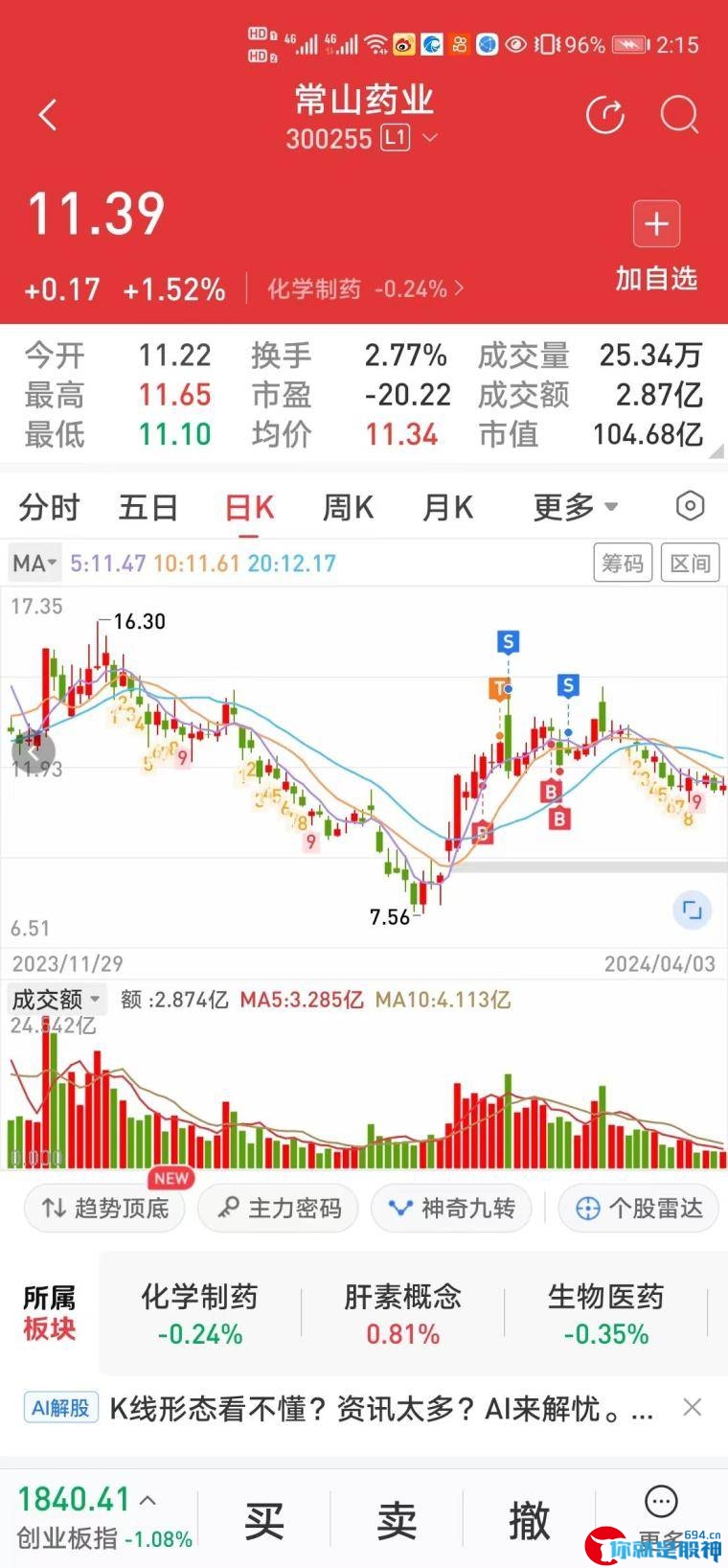The image size is (728, 1568).
Task: Change the 成交额 sub-indicator dropdown
Action: (56, 1000)
